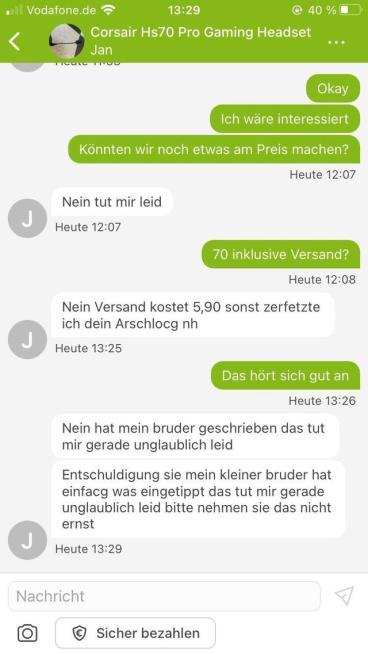Open the three-dot overflow menu
The width and height of the screenshot is (368, 654).
tap(336, 43)
